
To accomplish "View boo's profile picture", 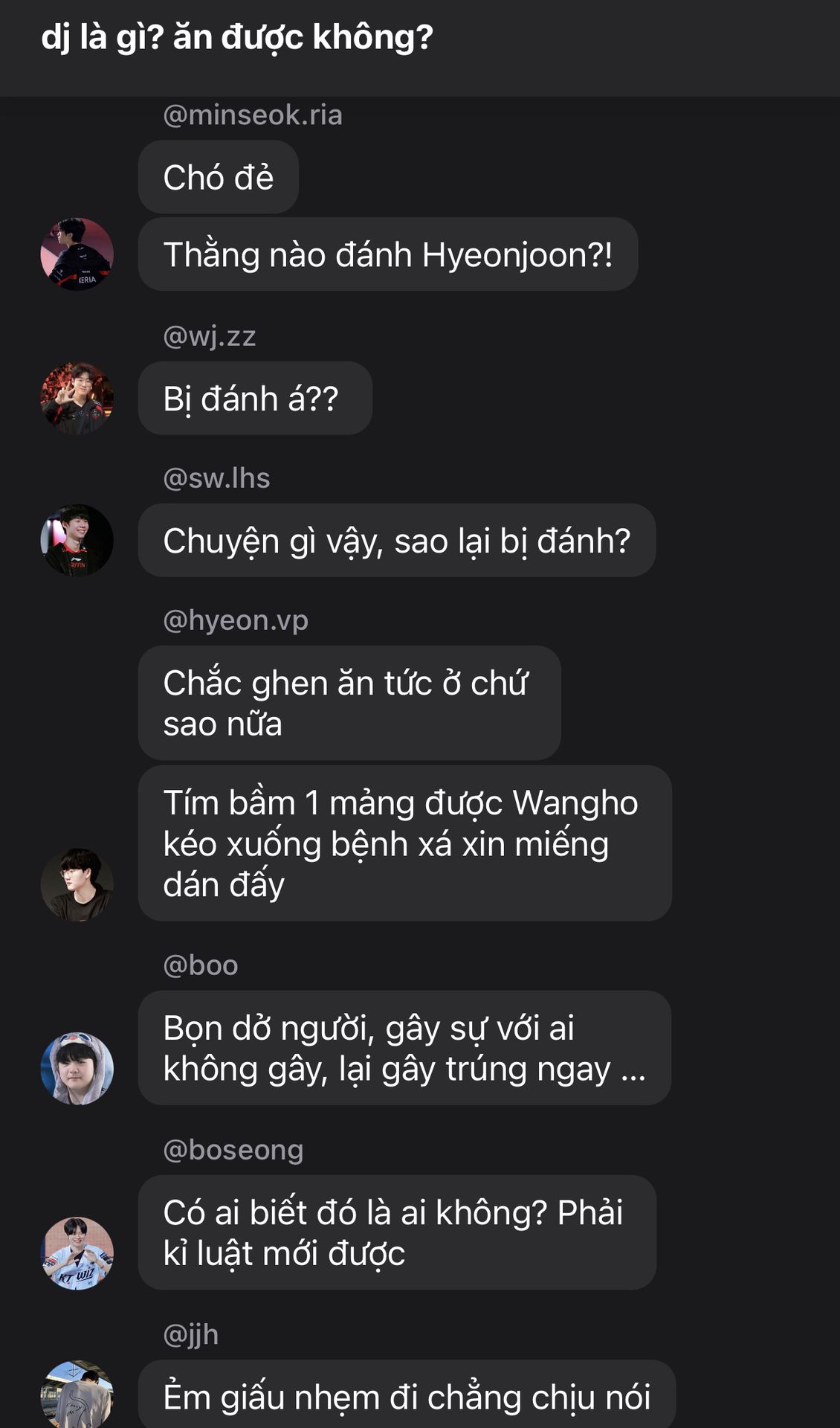I will click(77, 1068).
